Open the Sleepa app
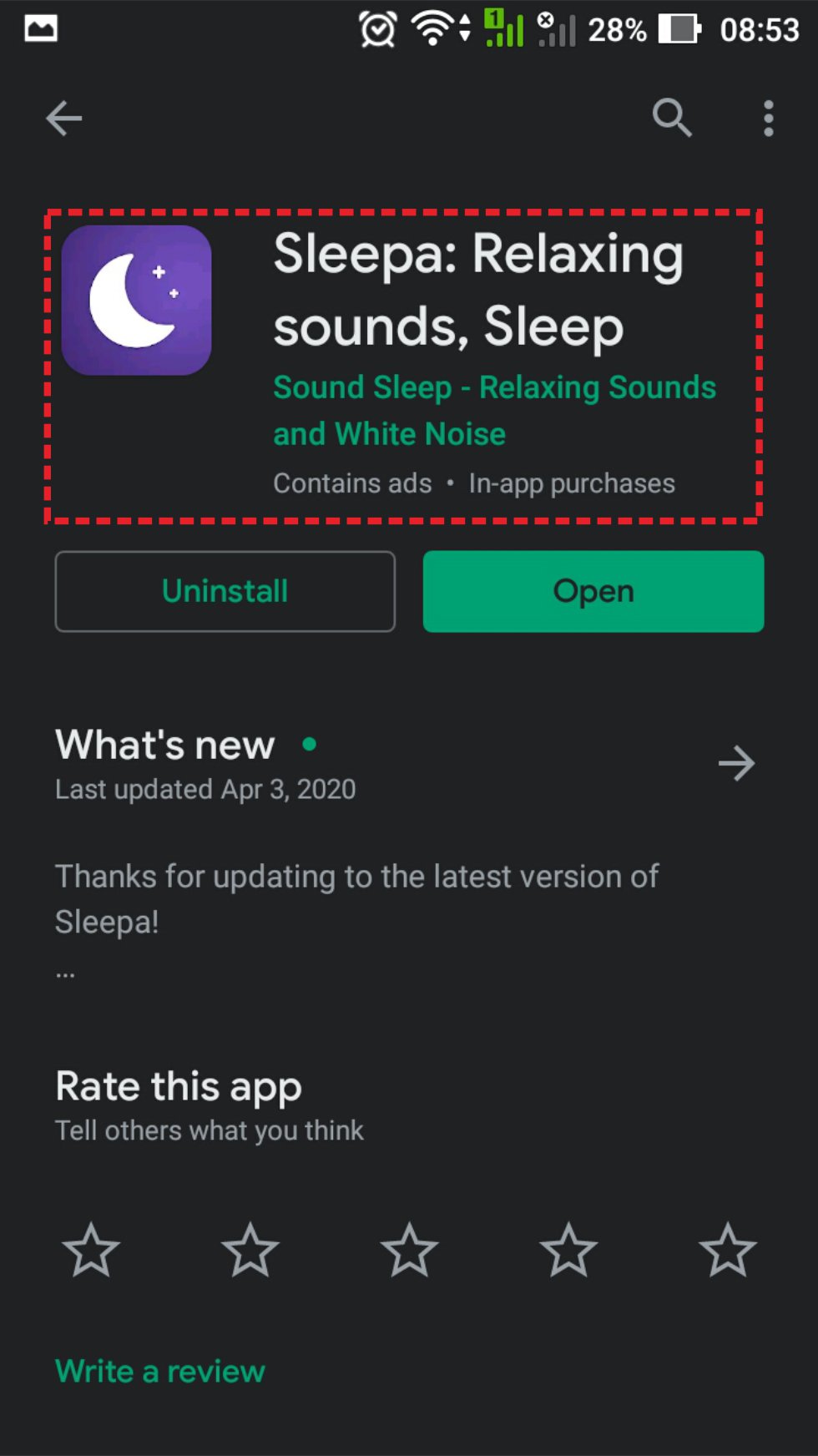Image resolution: width=818 pixels, height=1456 pixels. [x=593, y=591]
